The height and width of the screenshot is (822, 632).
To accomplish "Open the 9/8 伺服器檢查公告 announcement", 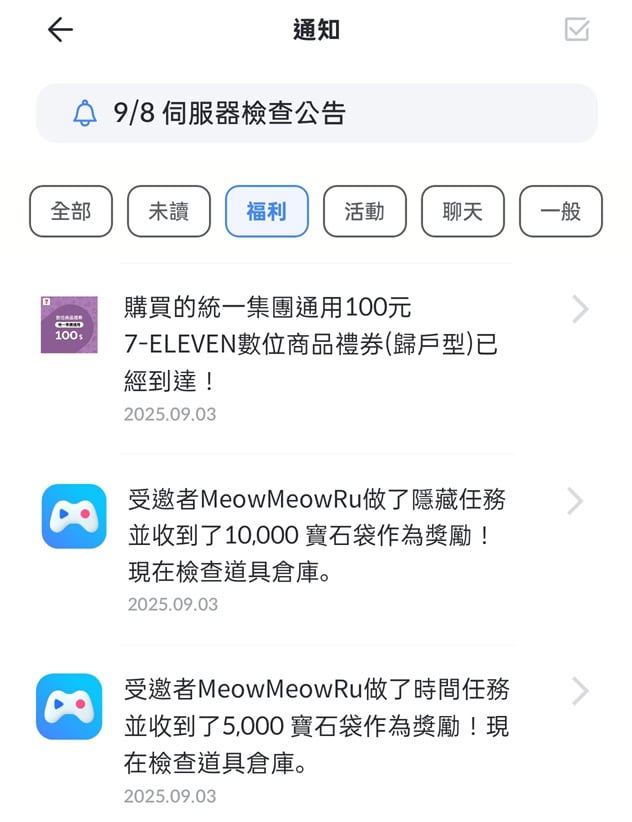I will pyautogui.click(x=316, y=113).
